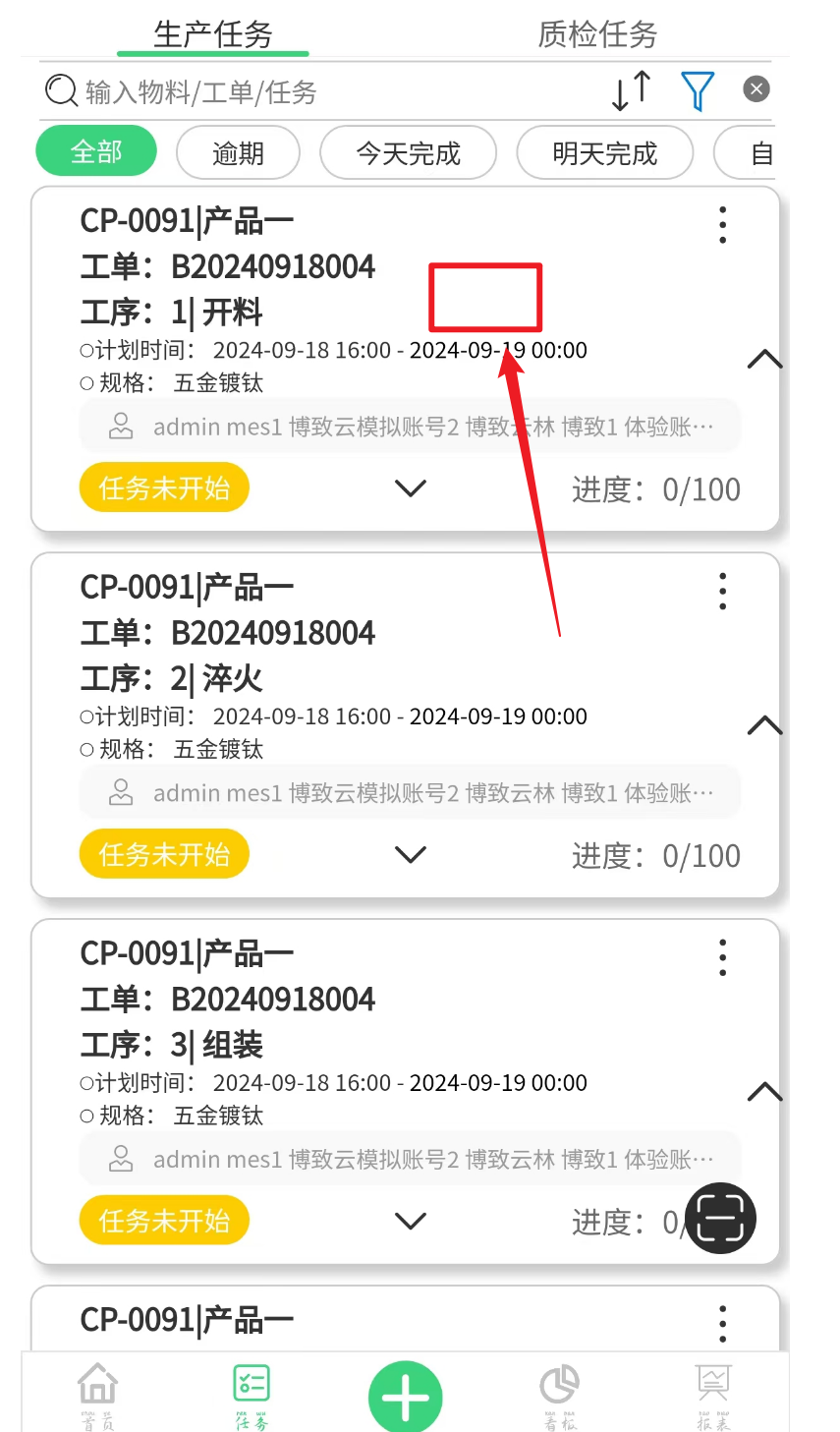Collapse the 开料 card with the up chevron
The width and height of the screenshot is (840, 1432).
[764, 360]
